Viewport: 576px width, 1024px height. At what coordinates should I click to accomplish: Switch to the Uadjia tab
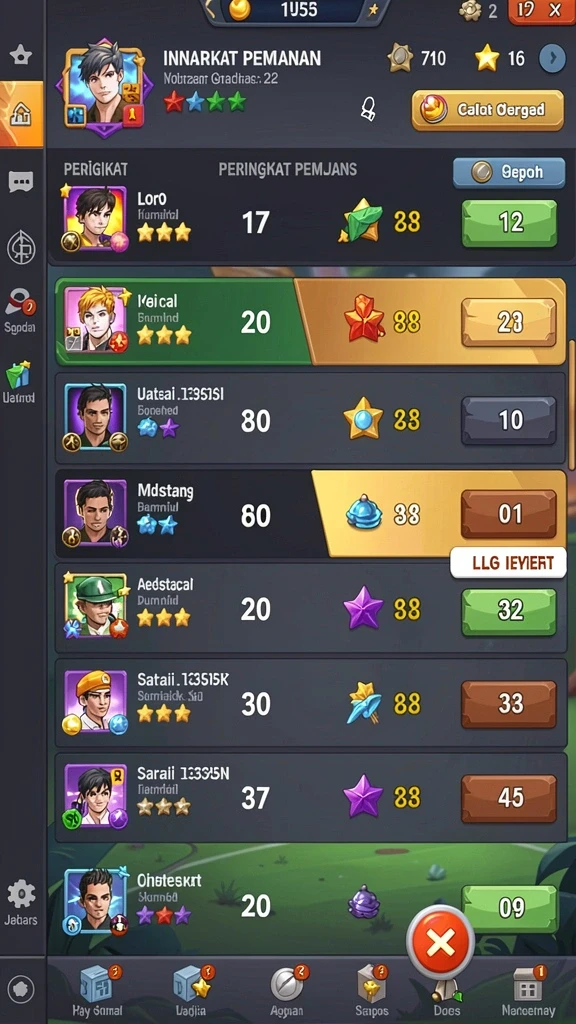(x=191, y=991)
